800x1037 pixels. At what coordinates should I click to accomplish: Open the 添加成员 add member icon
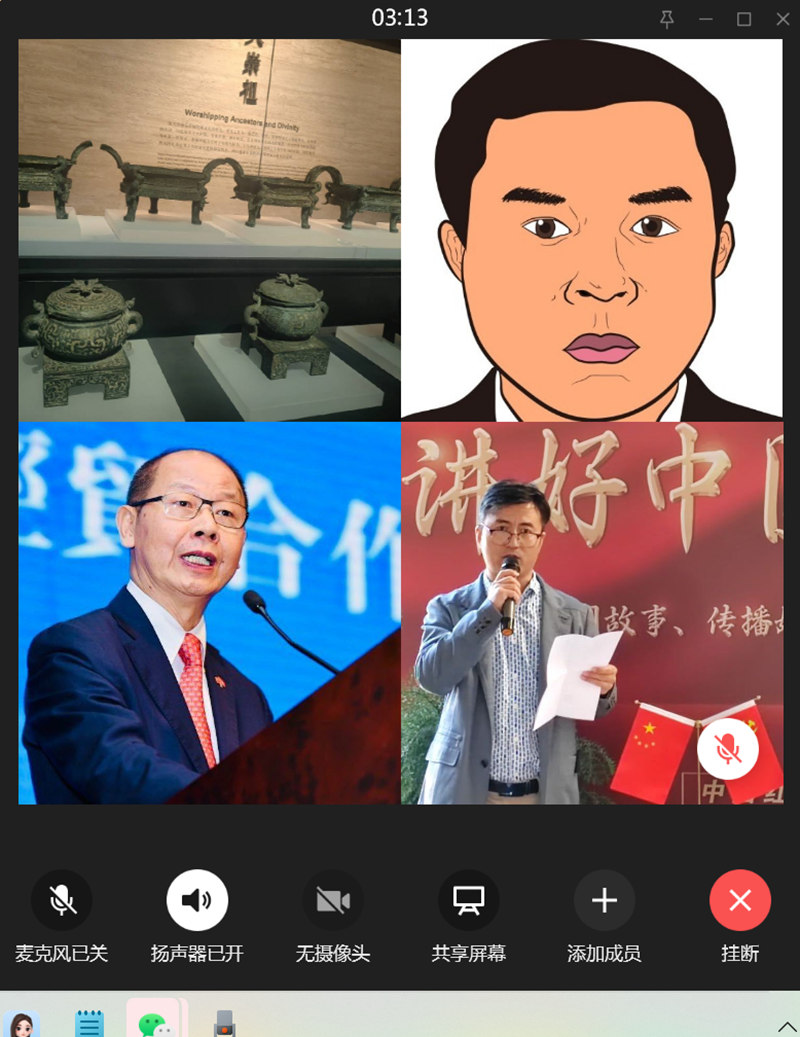tap(604, 899)
